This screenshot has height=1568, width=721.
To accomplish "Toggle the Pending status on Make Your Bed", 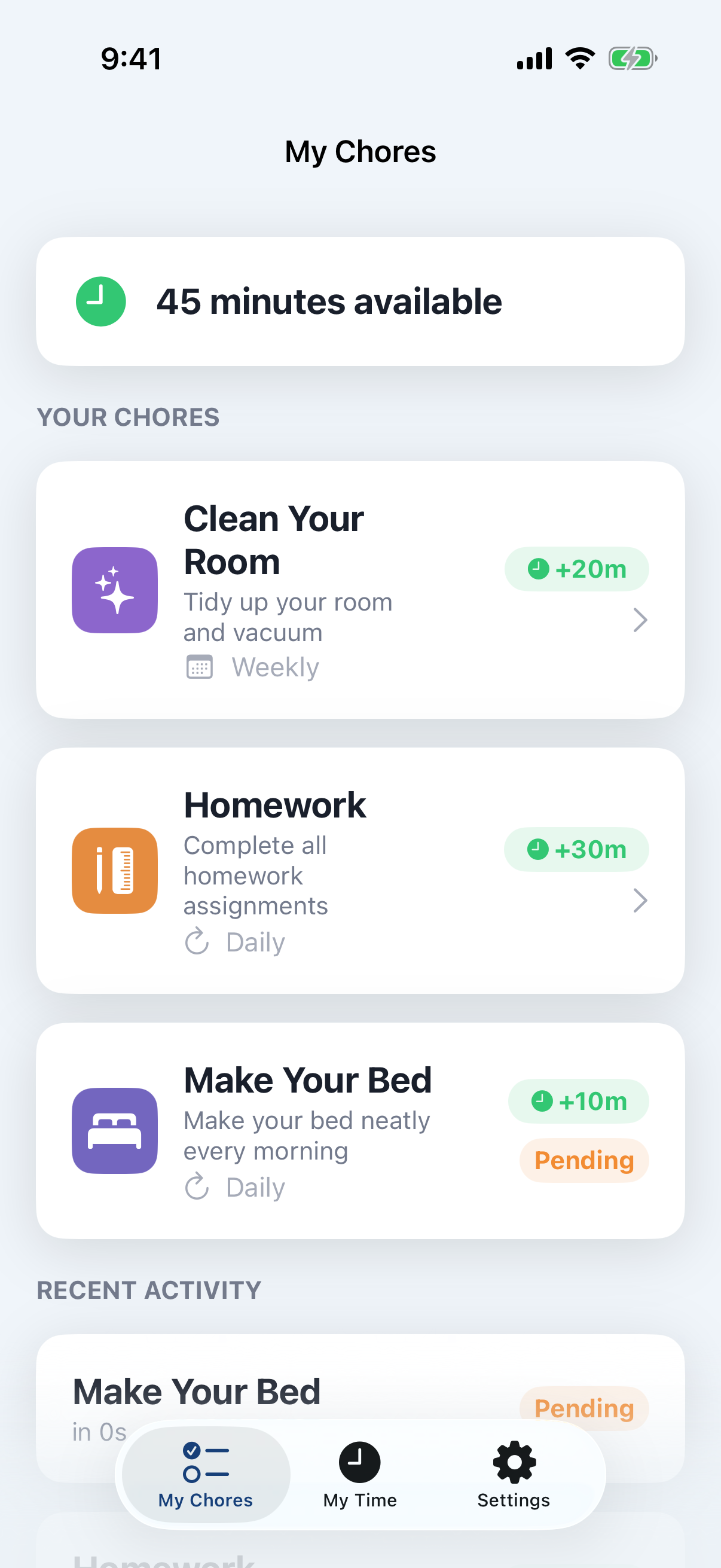I will (583, 1160).
